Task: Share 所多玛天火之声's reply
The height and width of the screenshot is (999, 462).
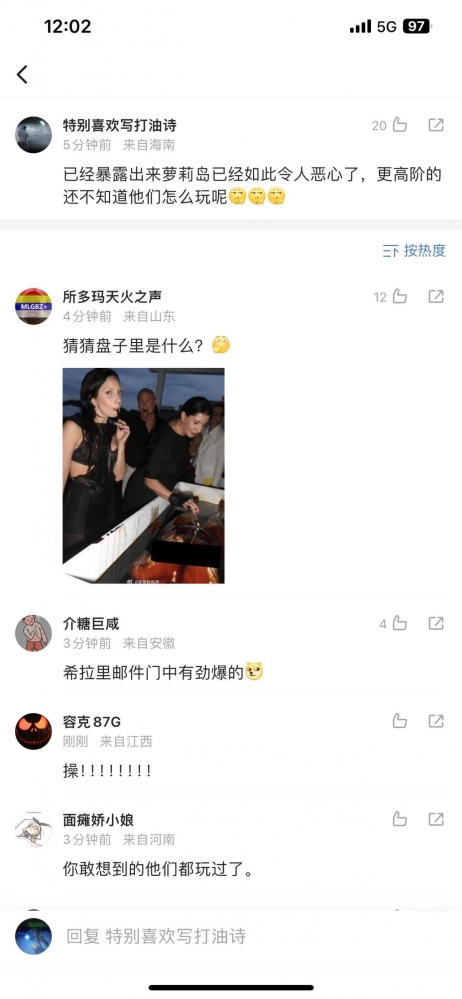Action: click(436, 296)
